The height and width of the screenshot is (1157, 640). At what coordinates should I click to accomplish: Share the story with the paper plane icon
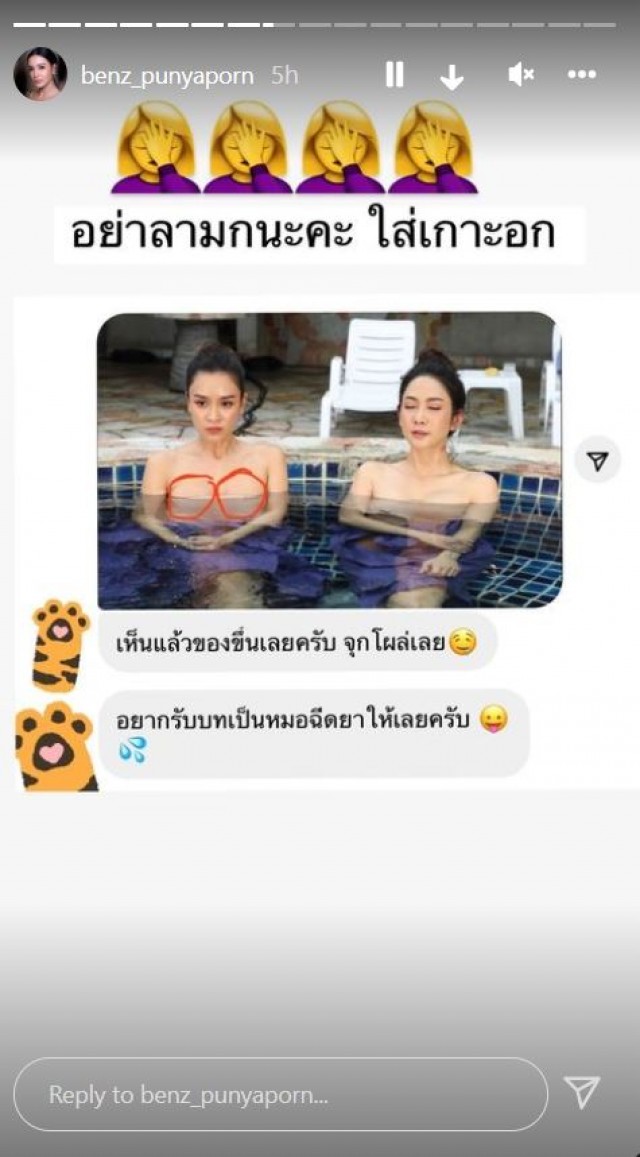582,1093
